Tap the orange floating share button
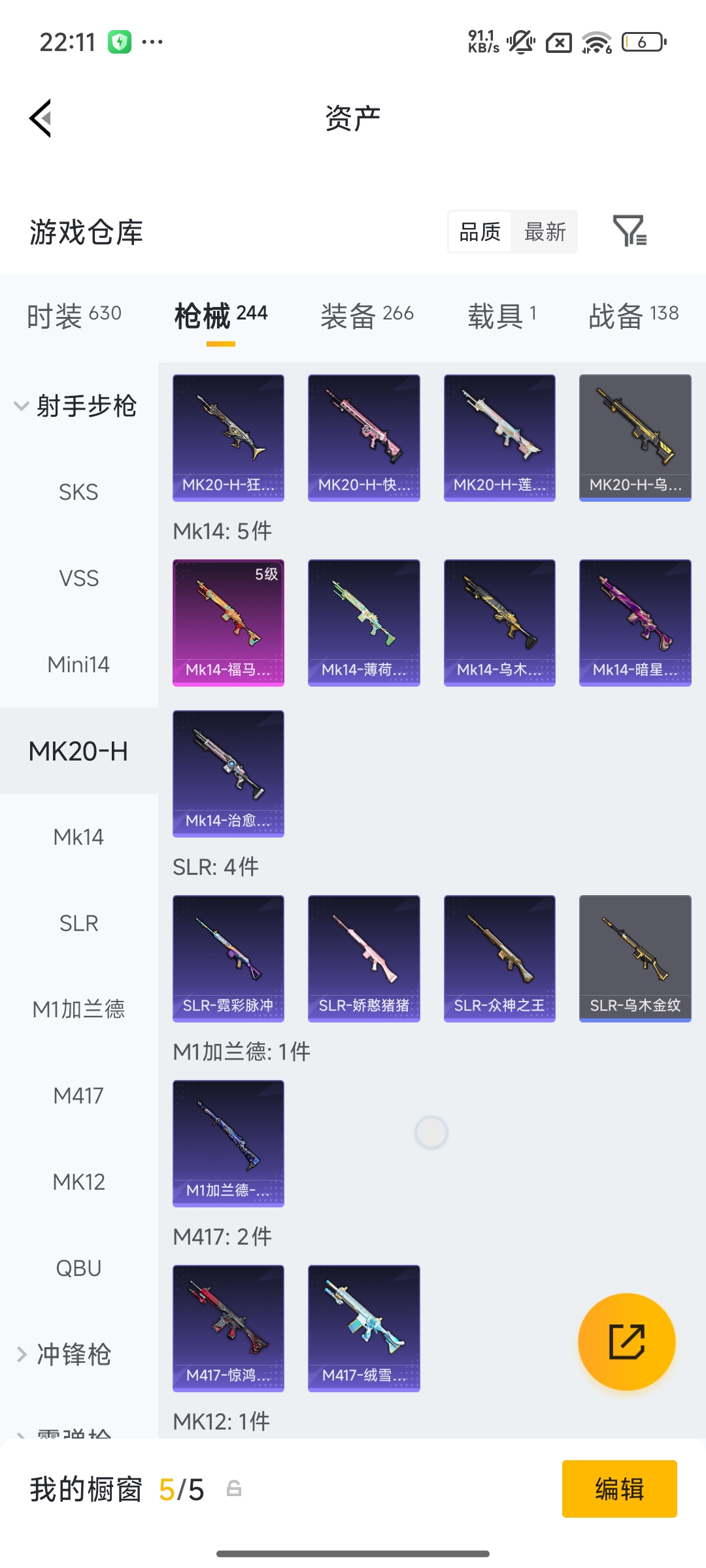This screenshot has width=706, height=1568. click(x=626, y=1342)
